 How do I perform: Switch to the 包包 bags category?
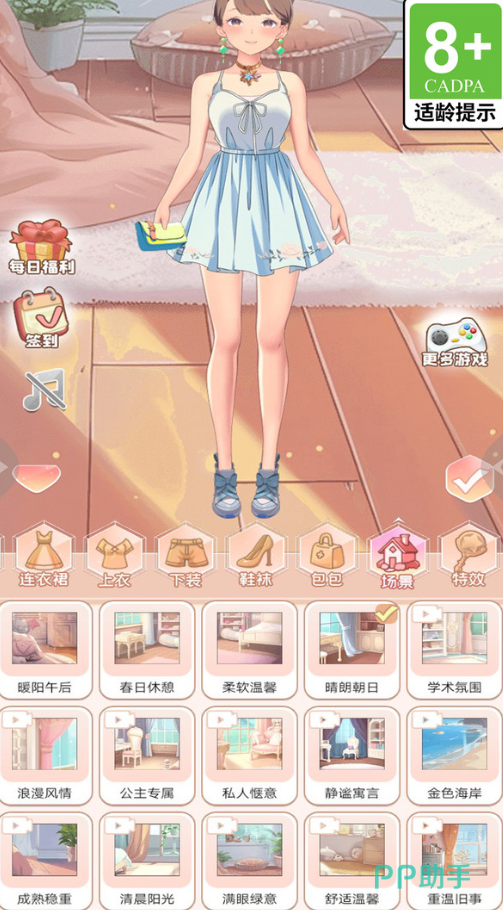point(327,557)
